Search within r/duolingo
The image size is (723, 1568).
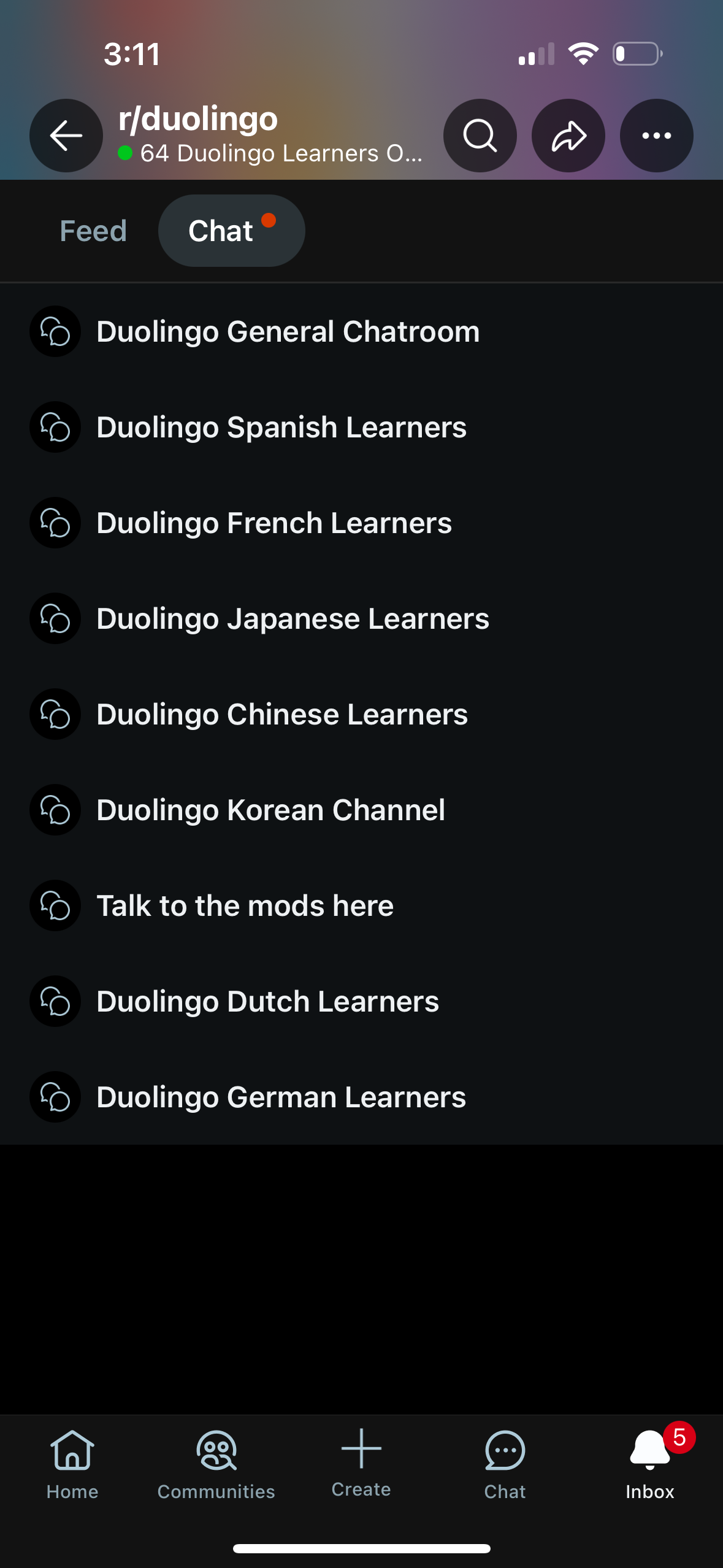coord(480,136)
